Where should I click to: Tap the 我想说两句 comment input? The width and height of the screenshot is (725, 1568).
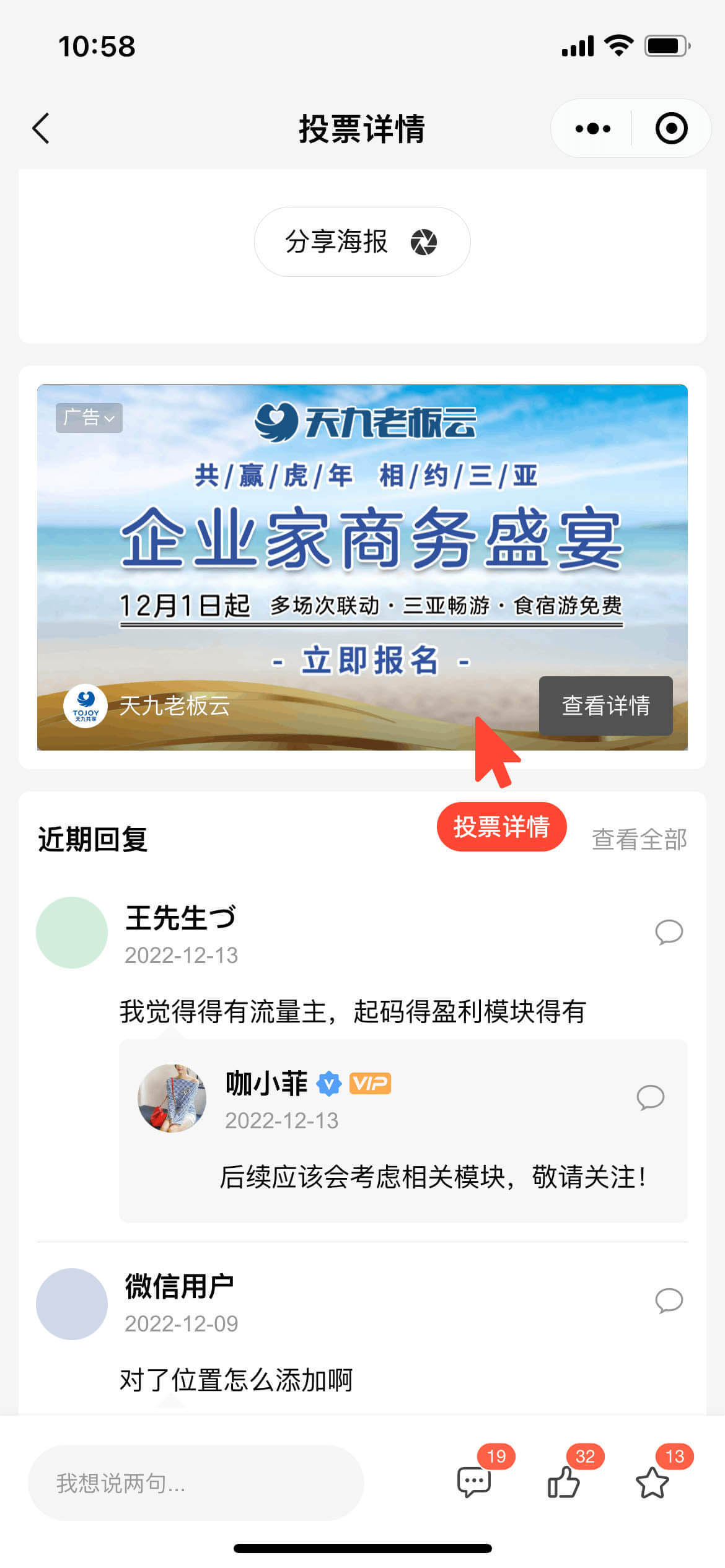point(195,1483)
